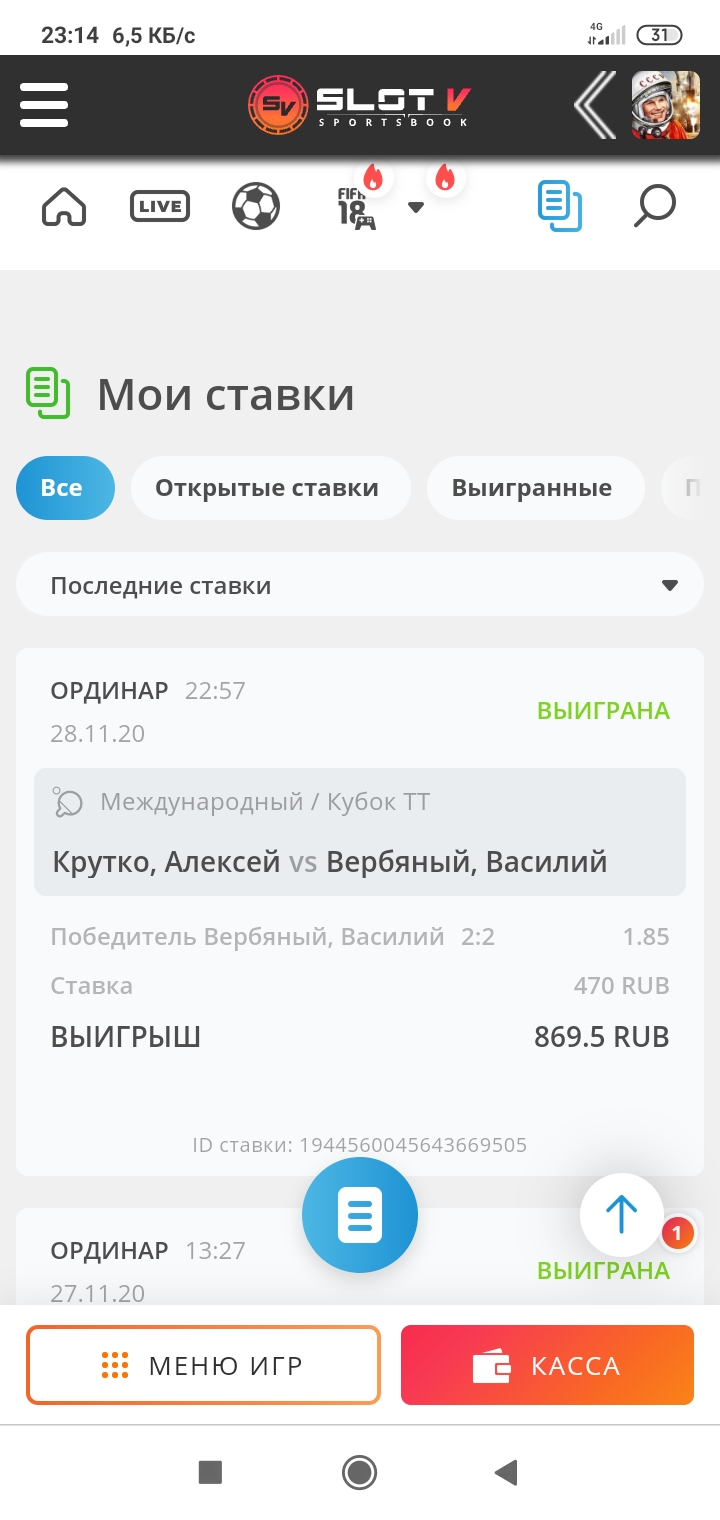Go to the sportsbook home icon
This screenshot has height=1520, width=720.
pyautogui.click(x=64, y=207)
